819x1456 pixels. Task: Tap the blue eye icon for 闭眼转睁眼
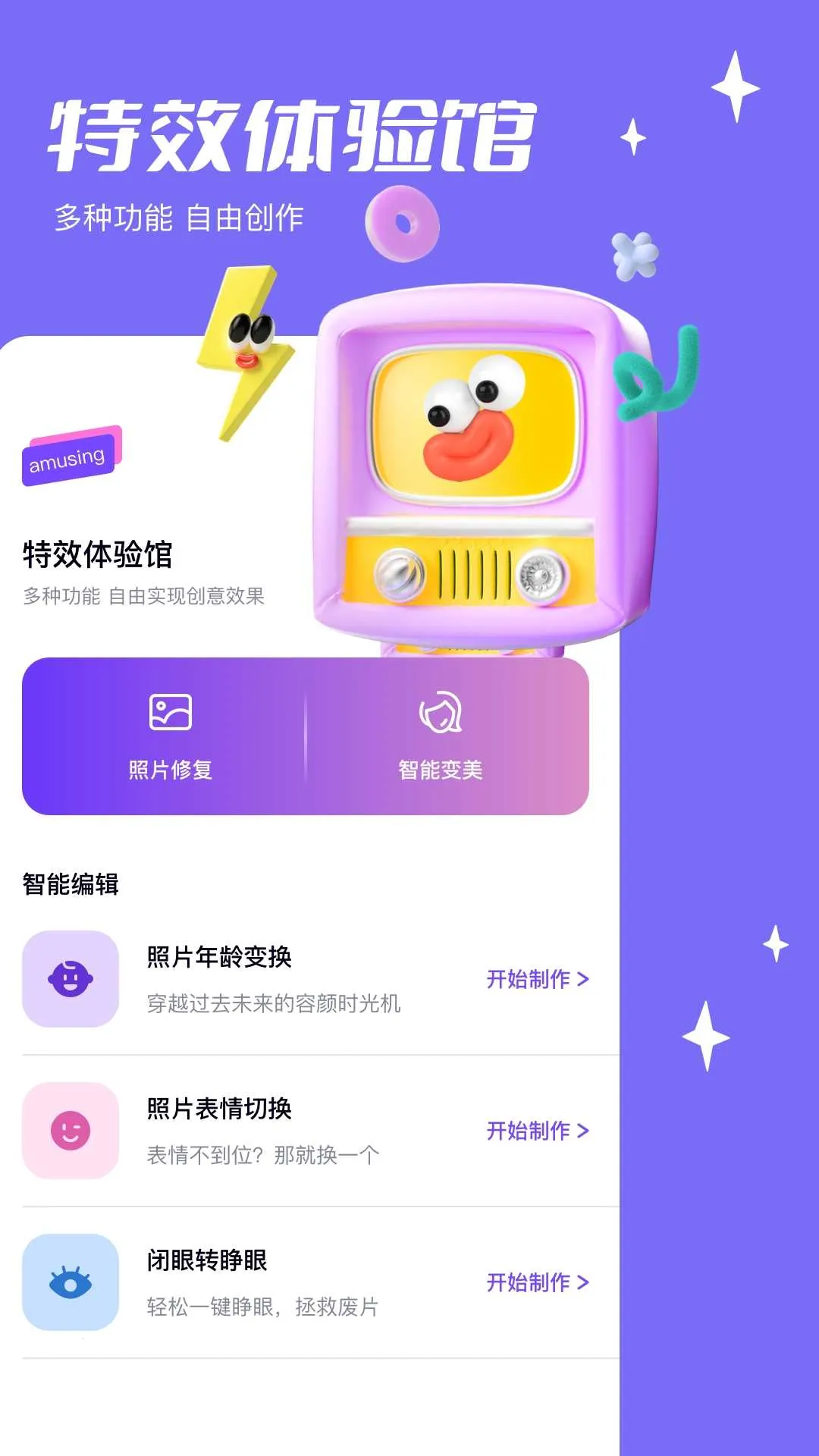click(70, 1283)
